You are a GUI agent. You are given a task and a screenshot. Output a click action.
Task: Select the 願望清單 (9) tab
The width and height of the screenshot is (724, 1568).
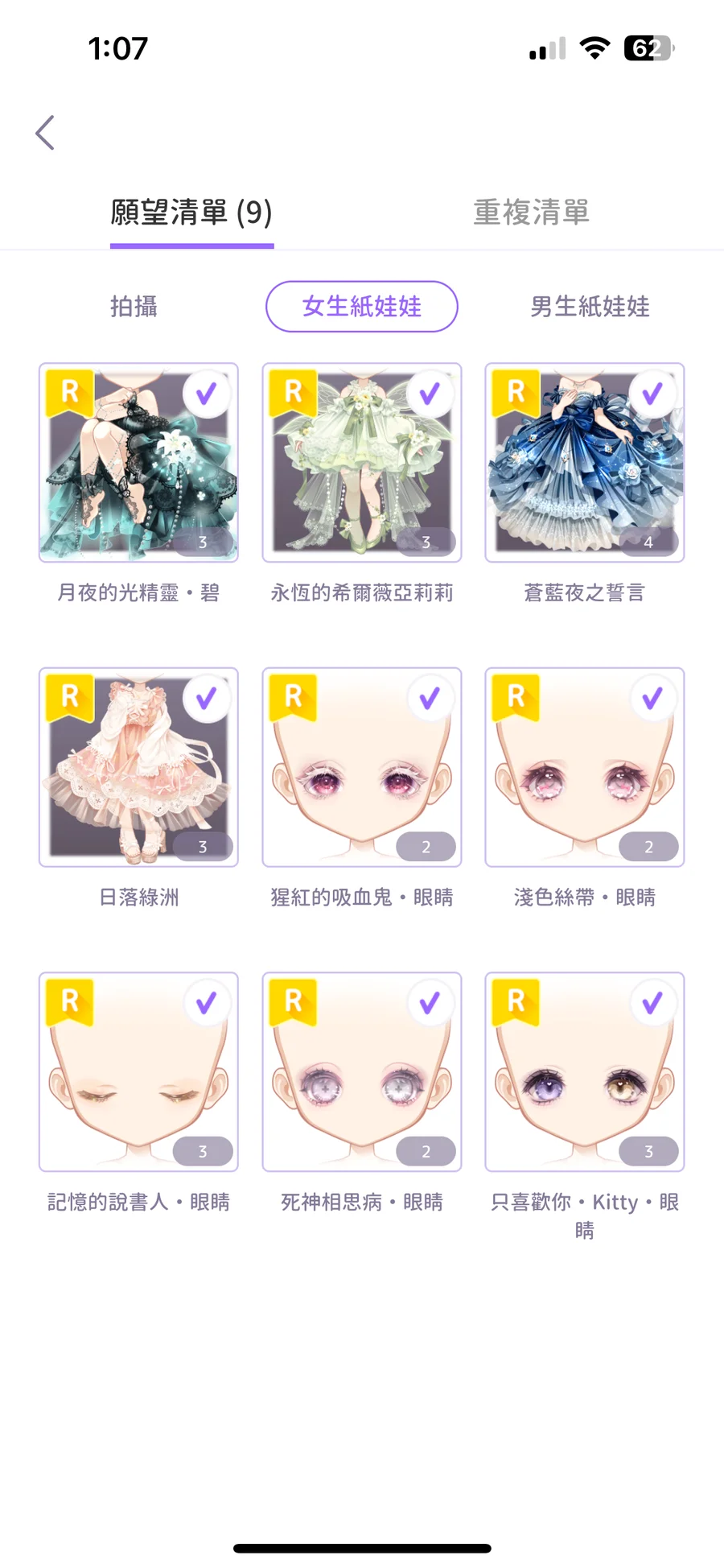[x=191, y=213]
